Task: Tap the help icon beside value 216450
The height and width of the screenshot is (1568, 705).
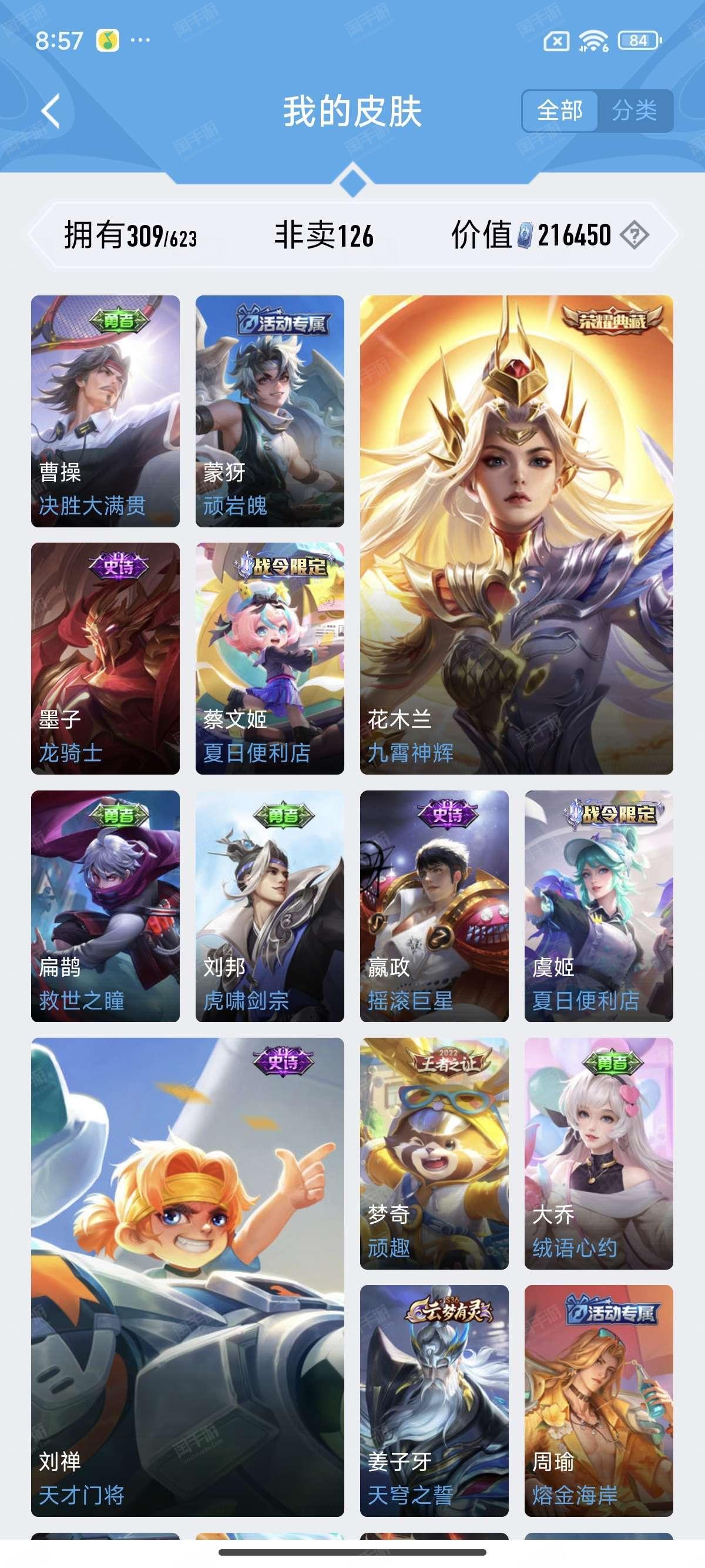Action: tap(634, 235)
